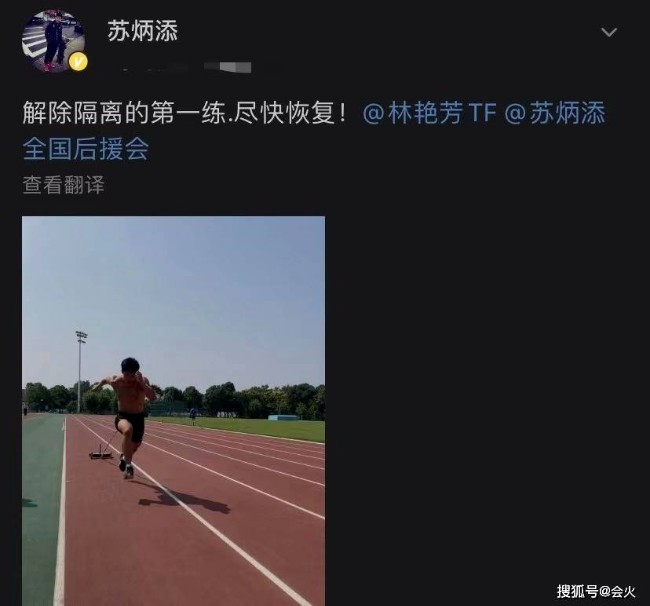
Task: Expand the post options chevron
Action: click(x=608, y=33)
